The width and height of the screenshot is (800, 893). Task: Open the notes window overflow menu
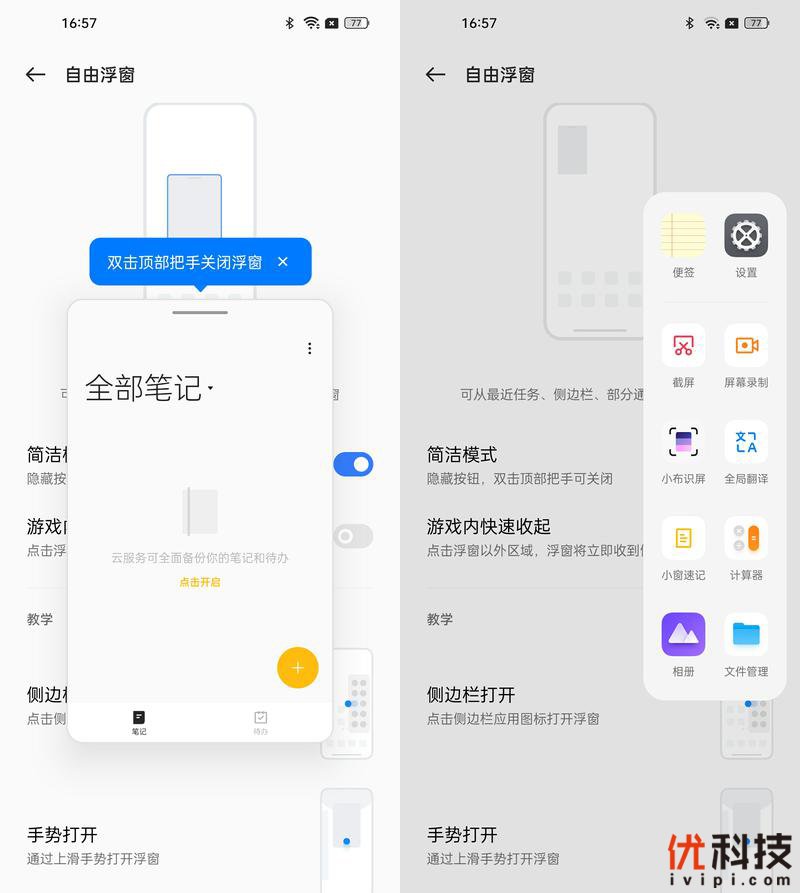(x=309, y=348)
